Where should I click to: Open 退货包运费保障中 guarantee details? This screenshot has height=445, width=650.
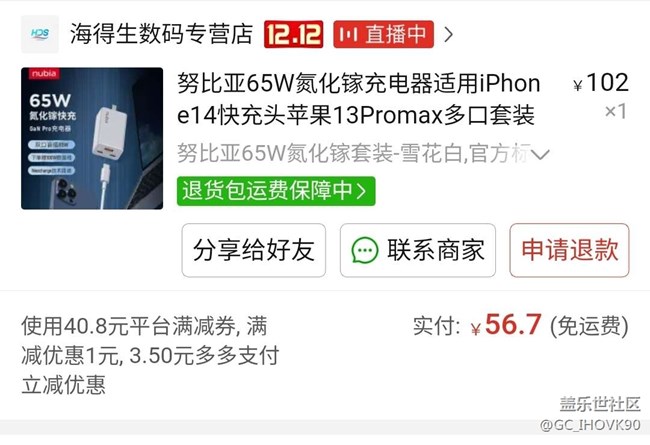click(276, 189)
